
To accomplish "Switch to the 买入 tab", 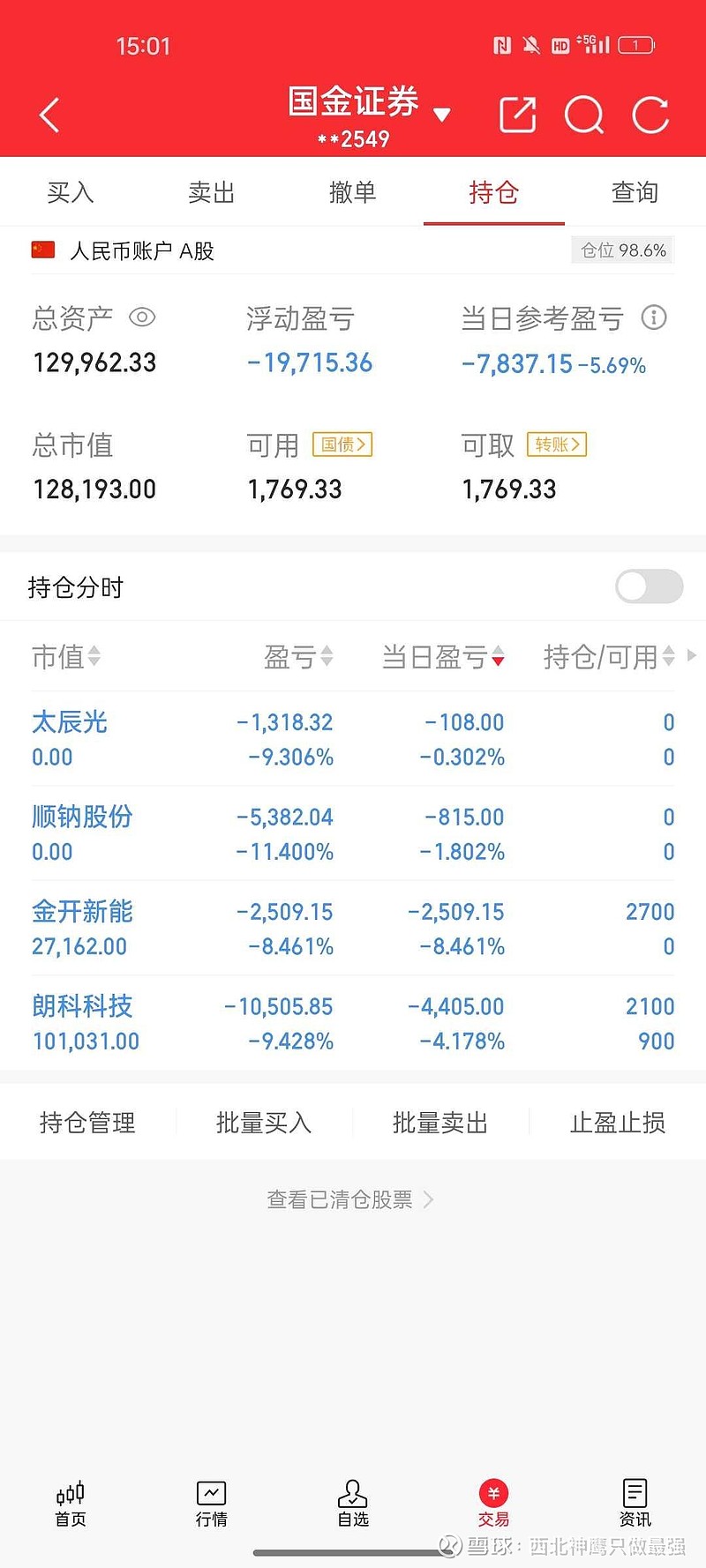I will coord(70,192).
